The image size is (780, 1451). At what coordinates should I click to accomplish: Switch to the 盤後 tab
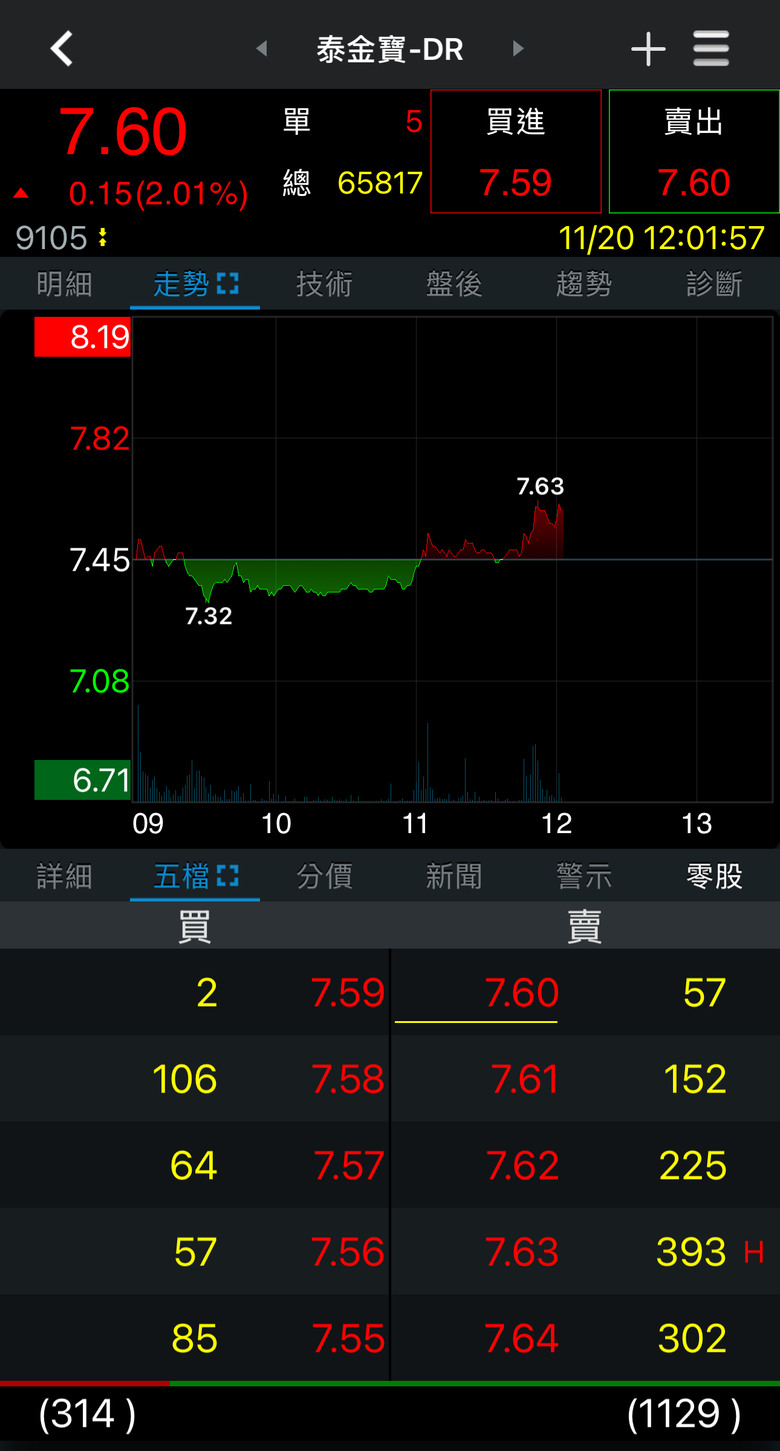(455, 284)
